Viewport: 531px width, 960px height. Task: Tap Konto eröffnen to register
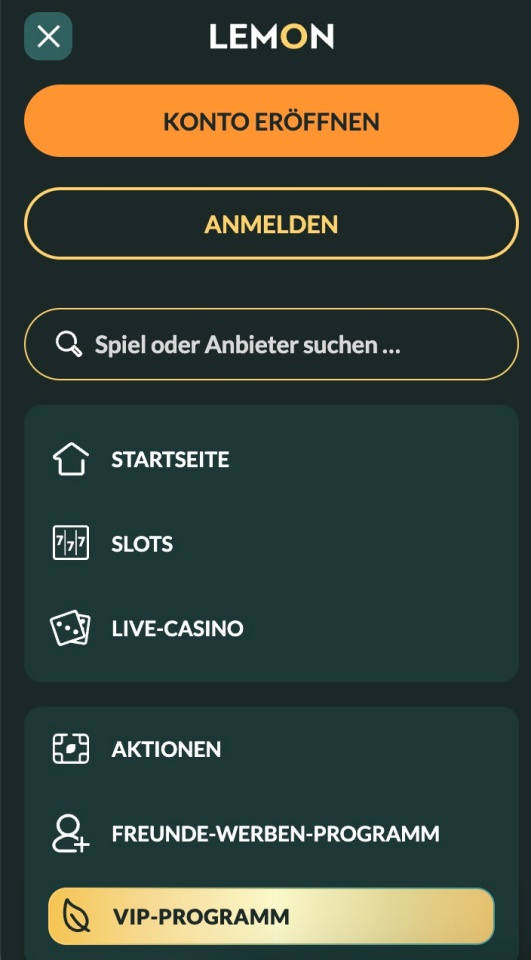tap(271, 121)
